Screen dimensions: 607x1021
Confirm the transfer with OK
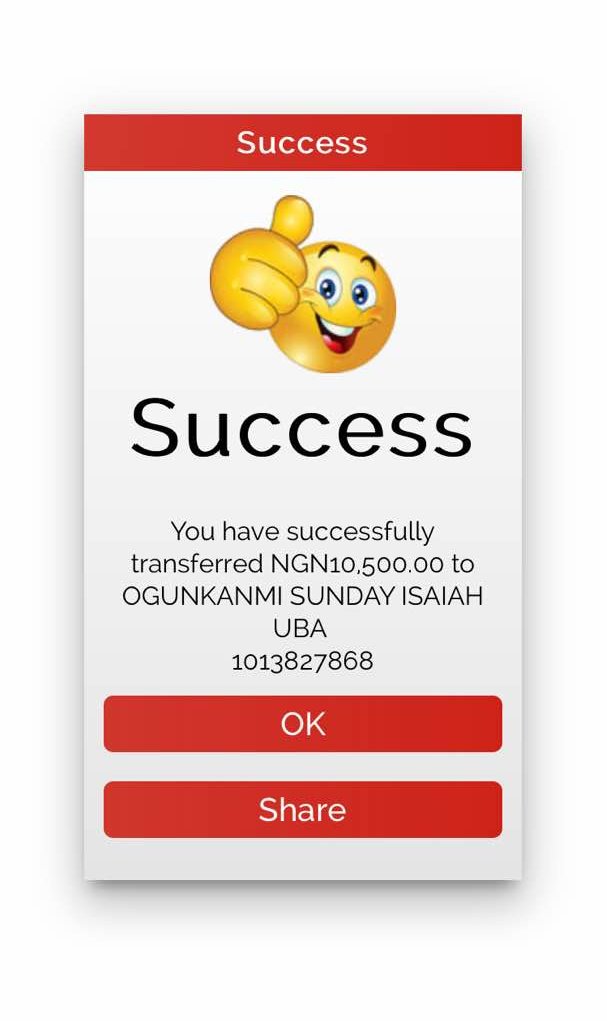pos(302,724)
